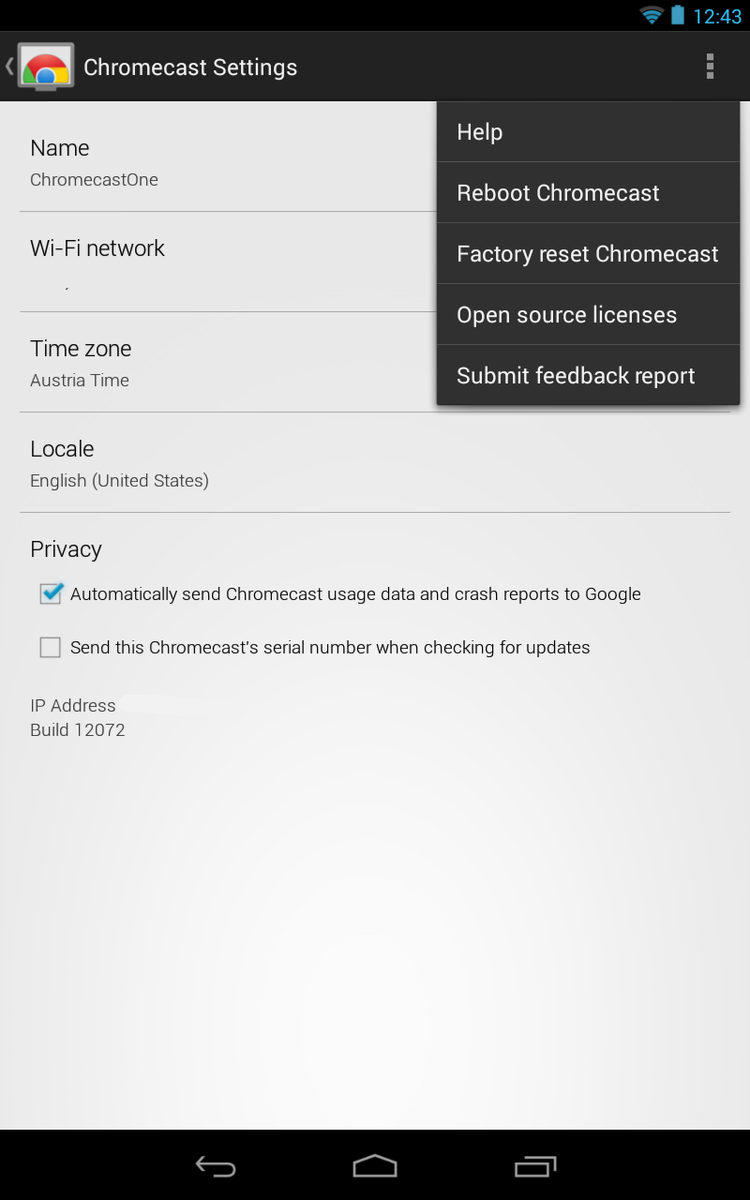Open the Help menu item
This screenshot has height=1200, width=750.
tap(587, 132)
